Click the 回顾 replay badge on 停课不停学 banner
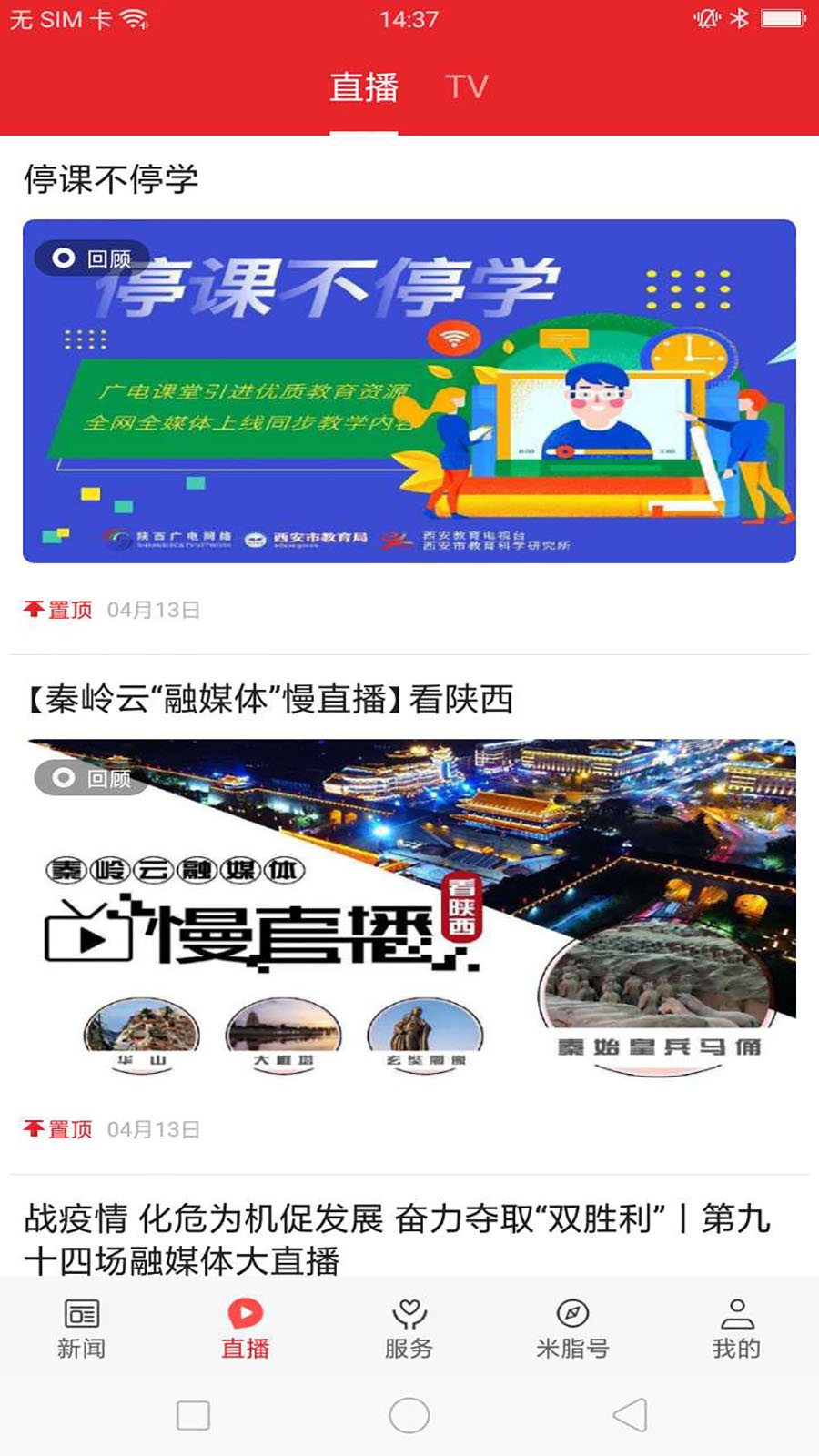The height and width of the screenshot is (1456, 819). tap(91, 258)
